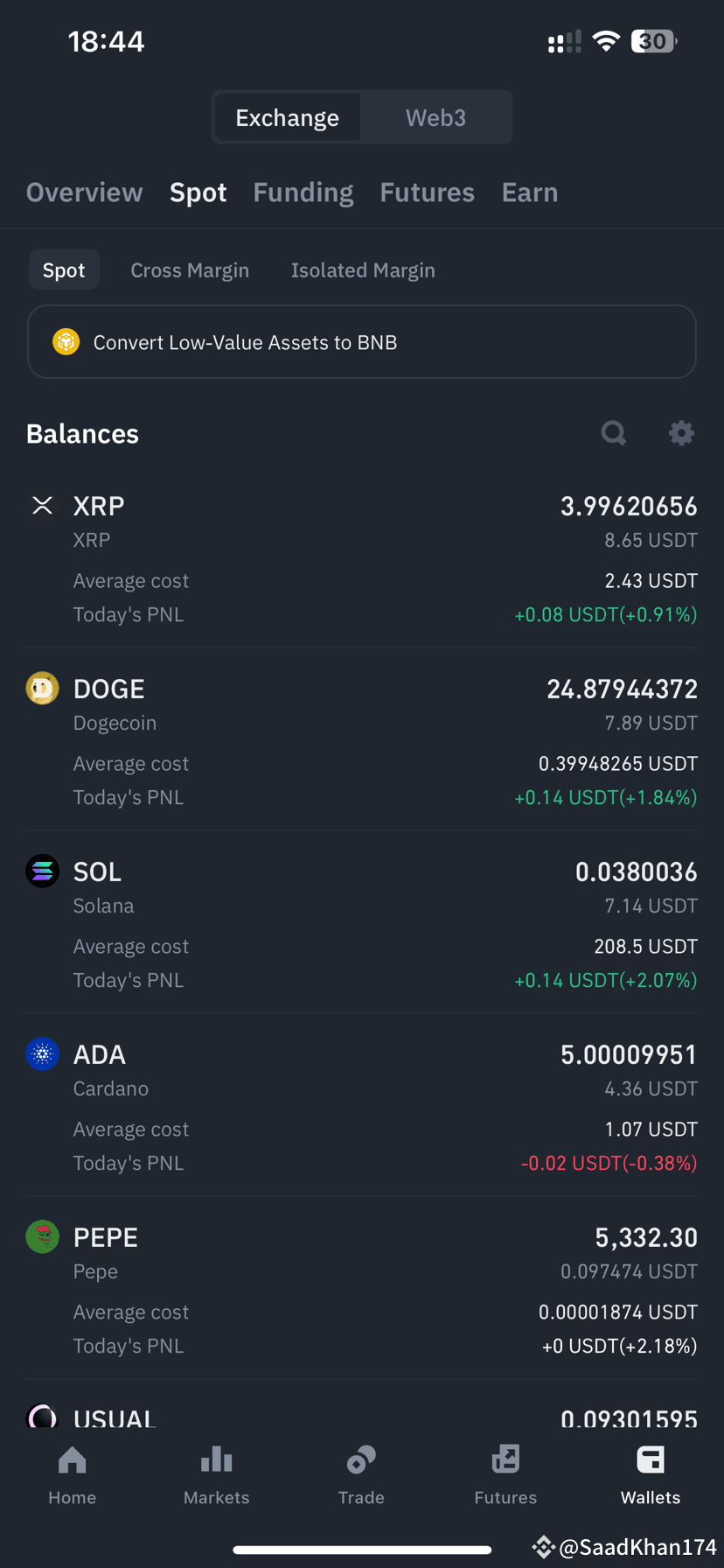Click the battery indicator showing 30
Viewport: 724px width, 1568px height.
pos(653,40)
